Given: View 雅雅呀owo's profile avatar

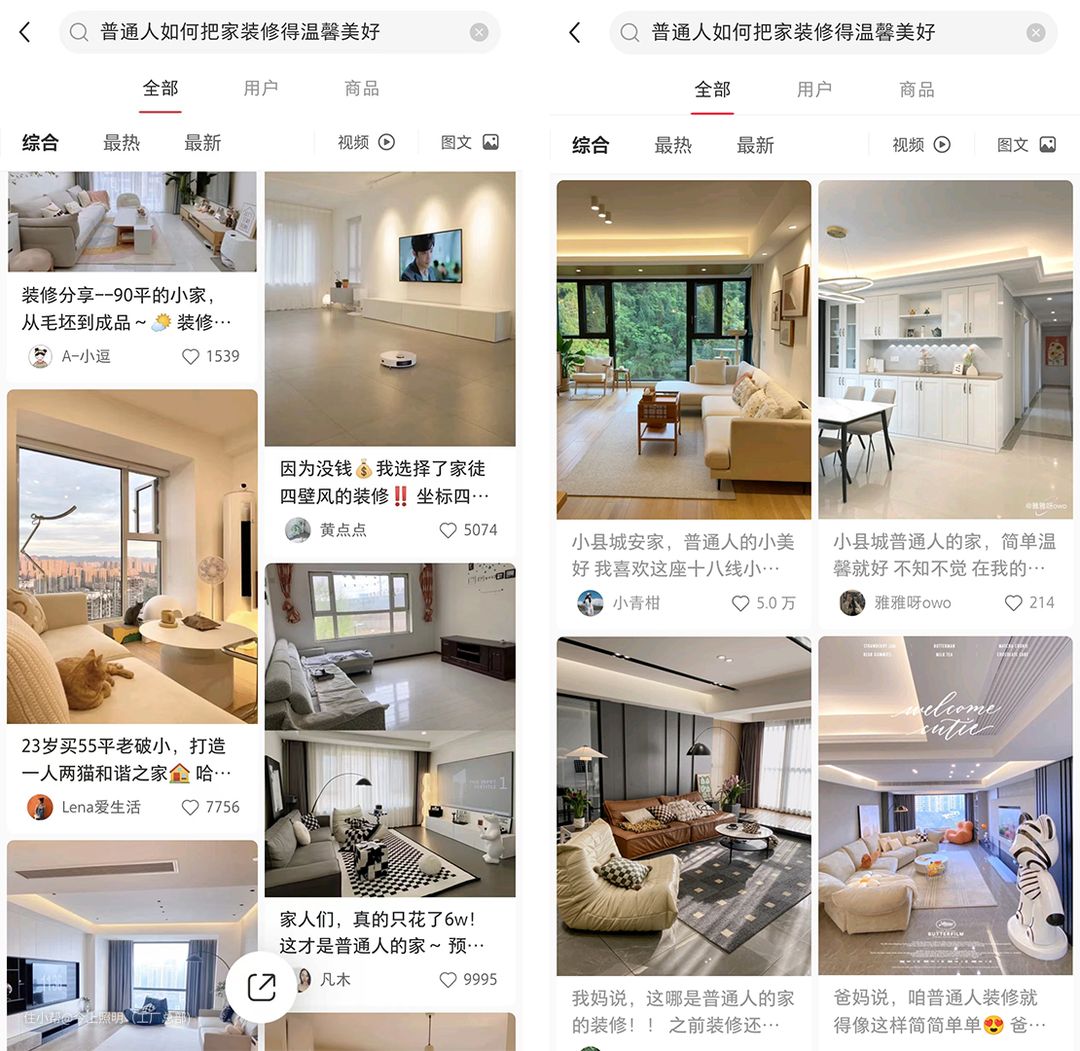Looking at the screenshot, I should 852,603.
